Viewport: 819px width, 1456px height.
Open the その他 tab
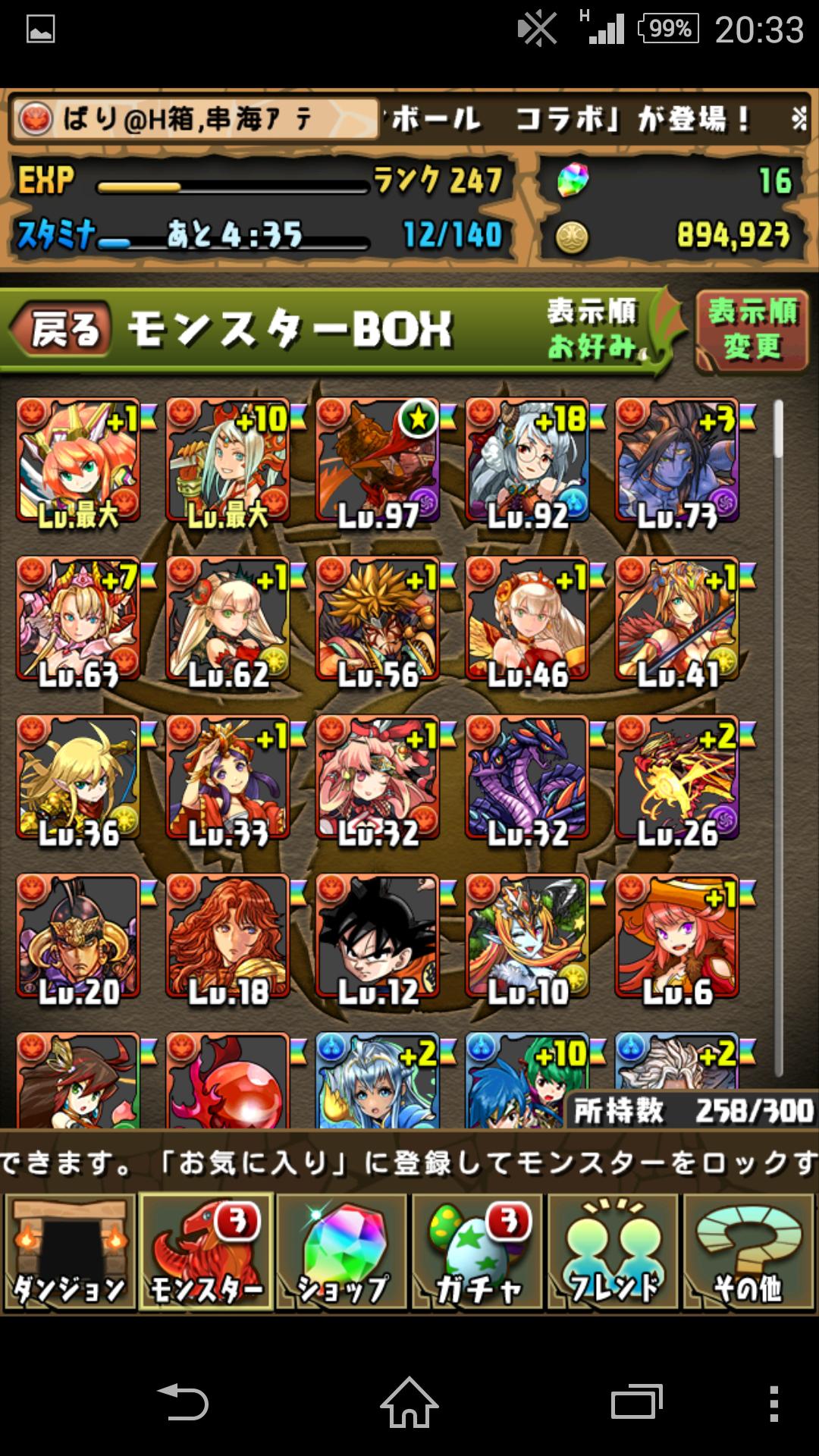point(748,1251)
